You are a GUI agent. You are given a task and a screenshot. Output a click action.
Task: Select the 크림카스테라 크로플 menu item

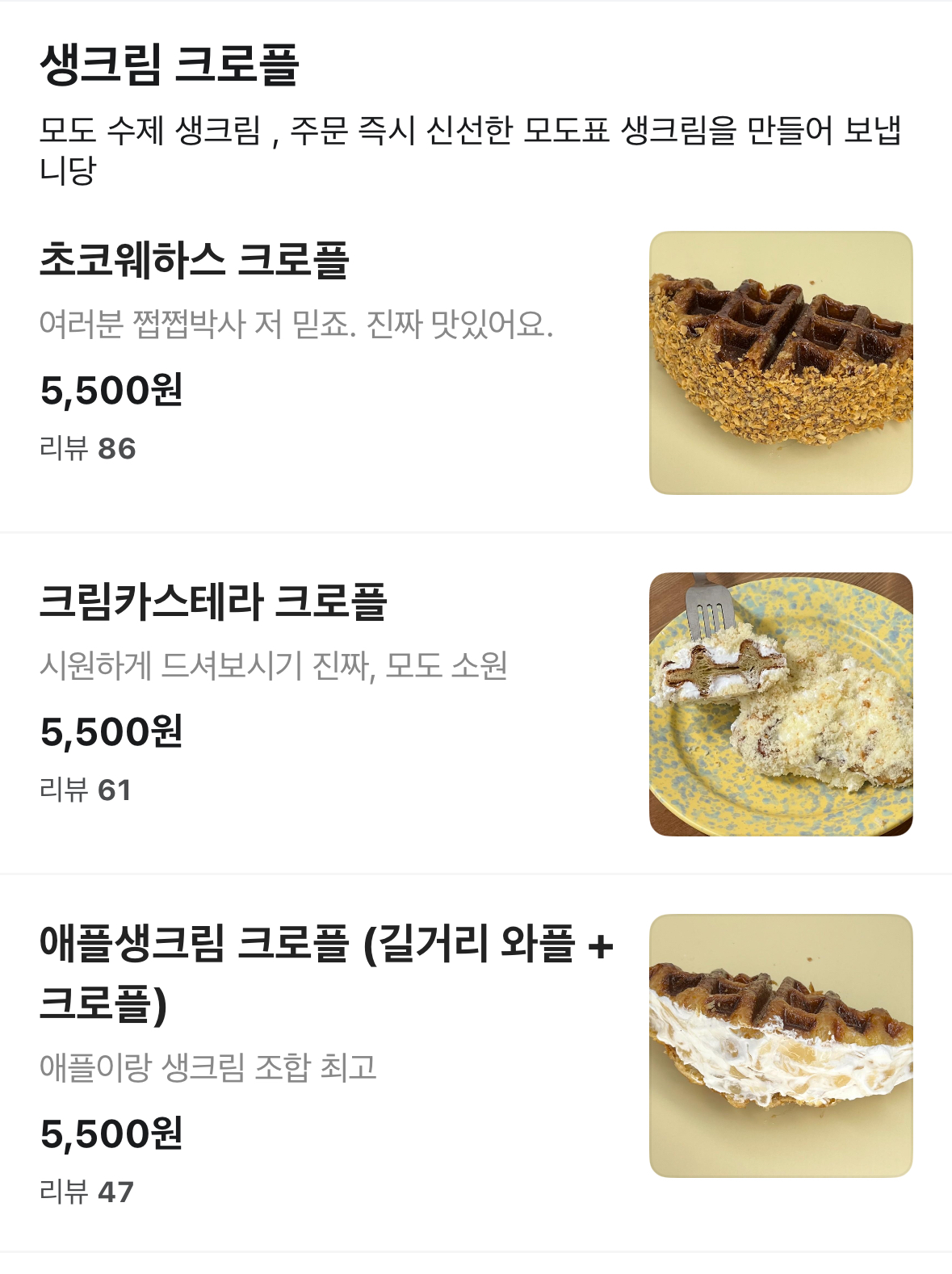click(213, 602)
